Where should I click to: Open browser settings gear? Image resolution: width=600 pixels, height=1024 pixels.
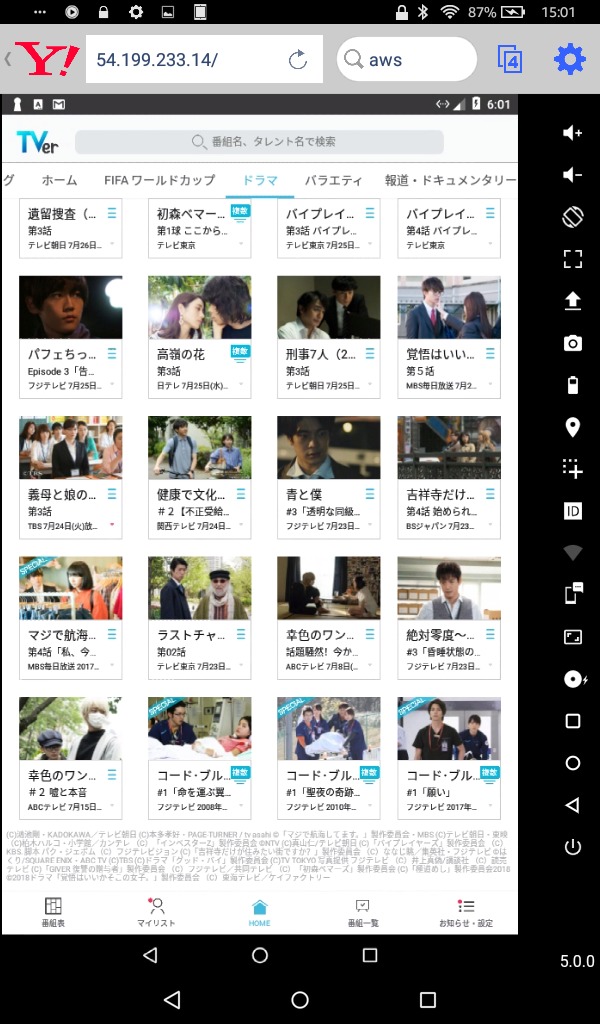tap(569, 59)
